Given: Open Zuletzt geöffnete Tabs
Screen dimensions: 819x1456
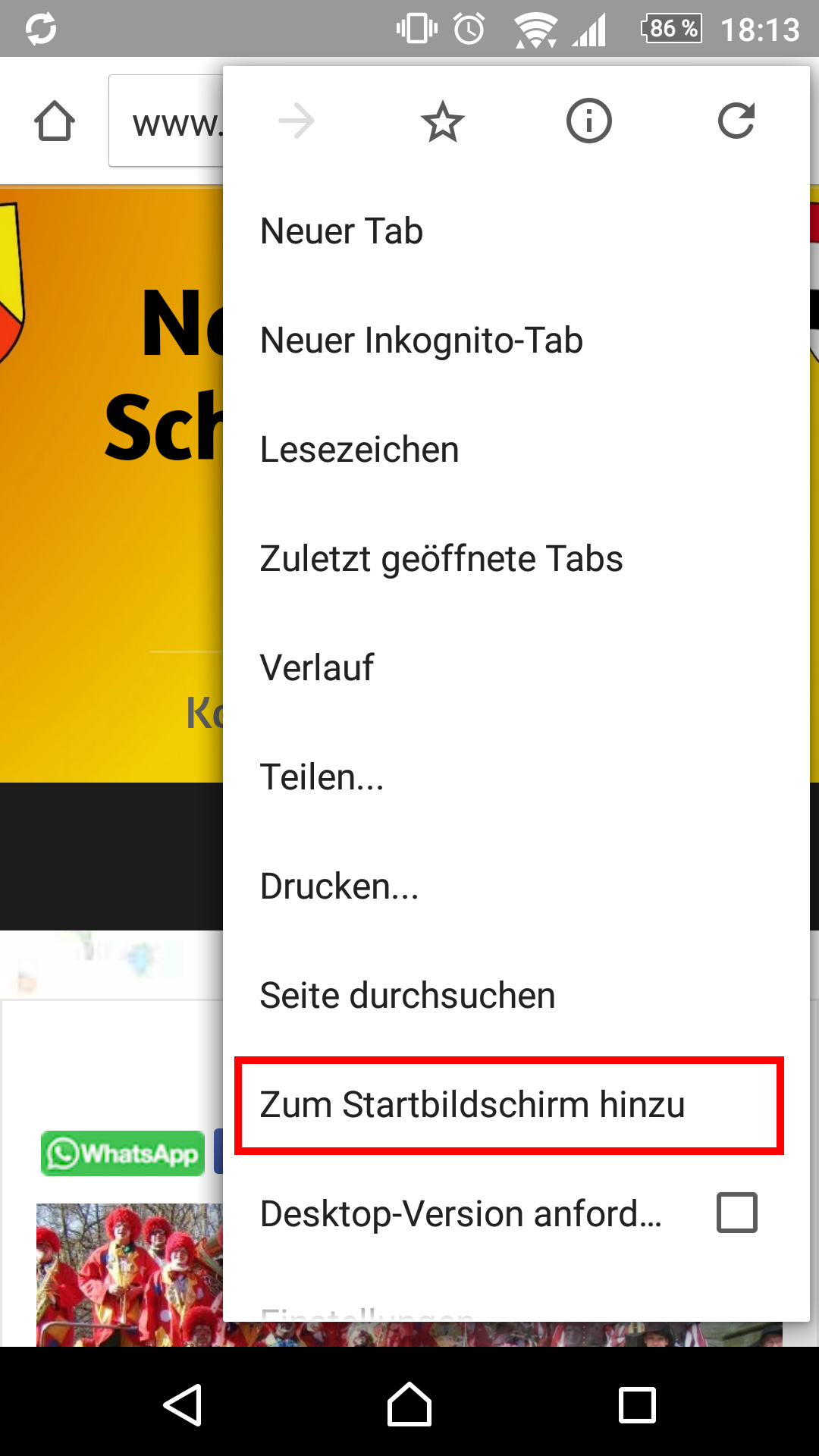Looking at the screenshot, I should (x=516, y=559).
